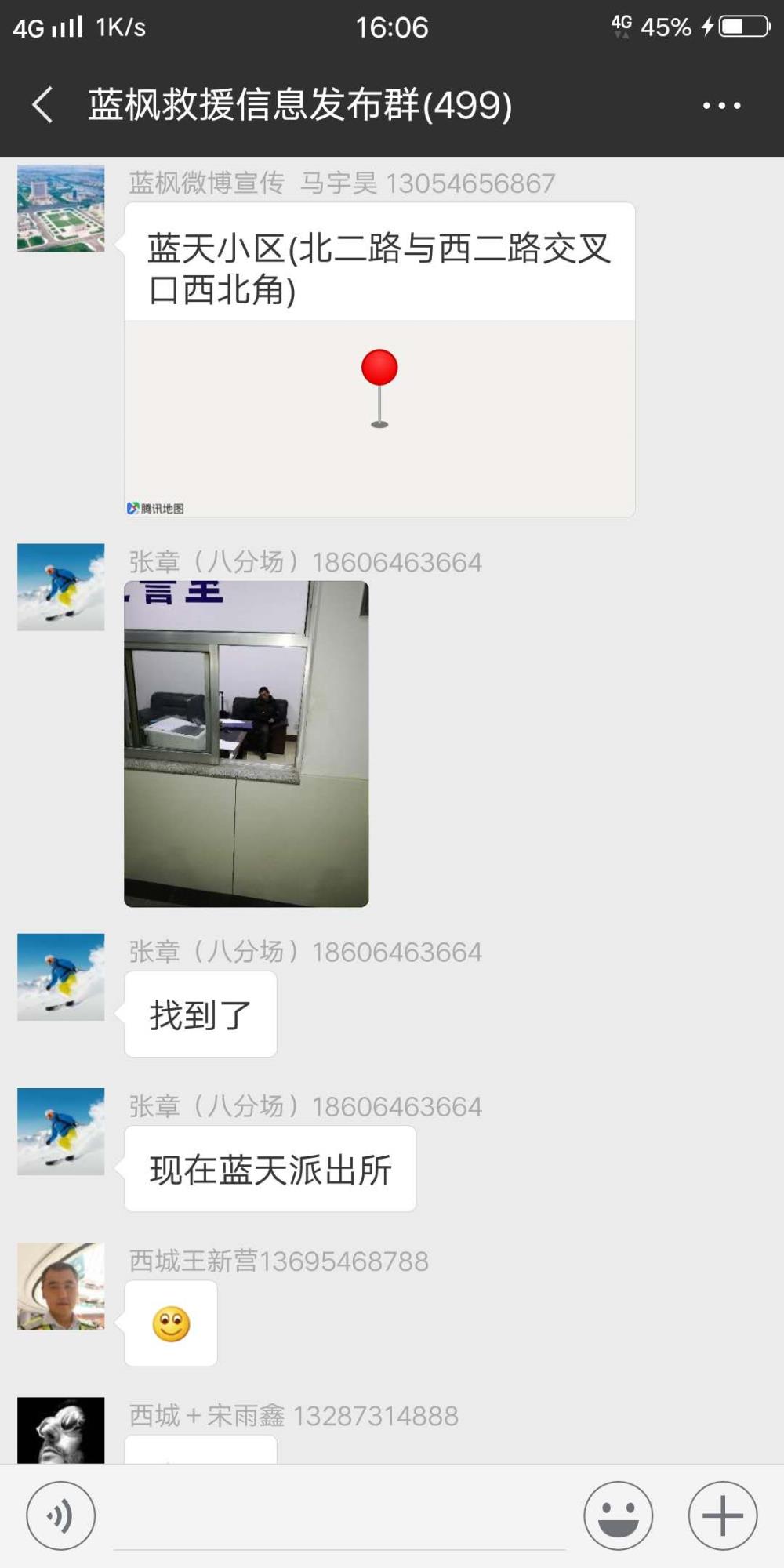Image resolution: width=784 pixels, height=1568 pixels.
Task: Open 西城王新营's avatar profile
Action: (x=61, y=1286)
